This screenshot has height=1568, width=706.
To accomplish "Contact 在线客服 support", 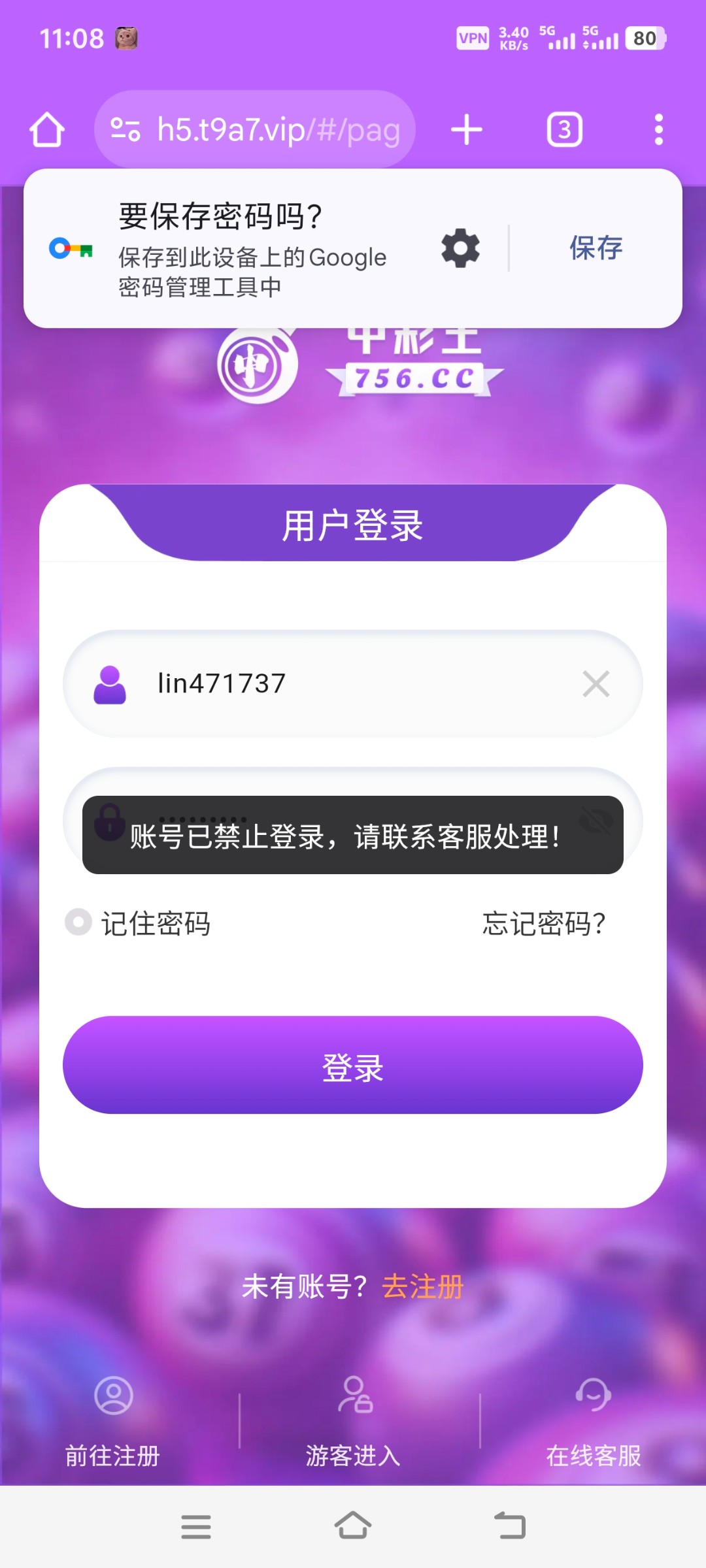I will click(593, 1418).
